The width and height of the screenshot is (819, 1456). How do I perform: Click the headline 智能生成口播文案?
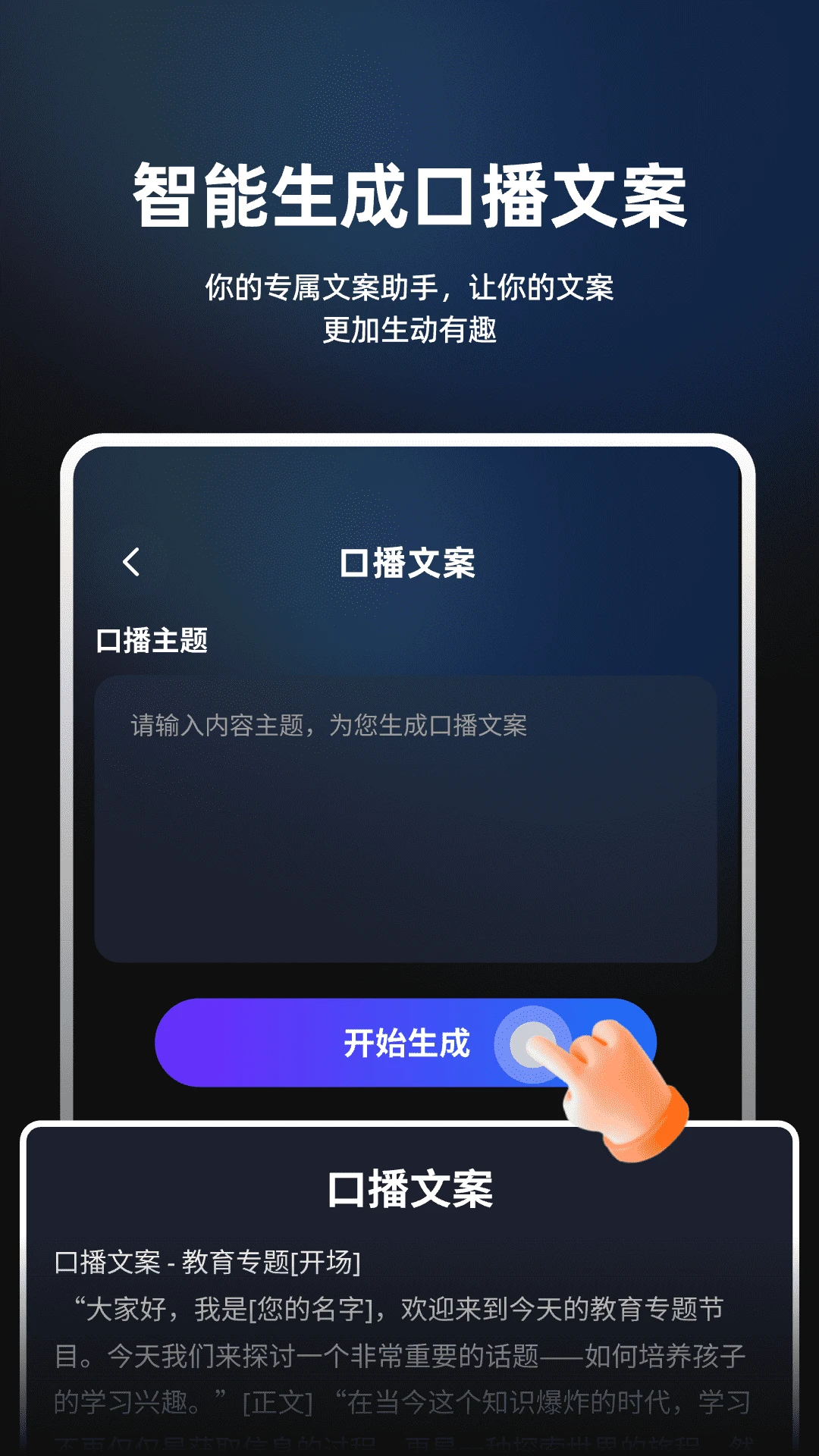pos(409,193)
